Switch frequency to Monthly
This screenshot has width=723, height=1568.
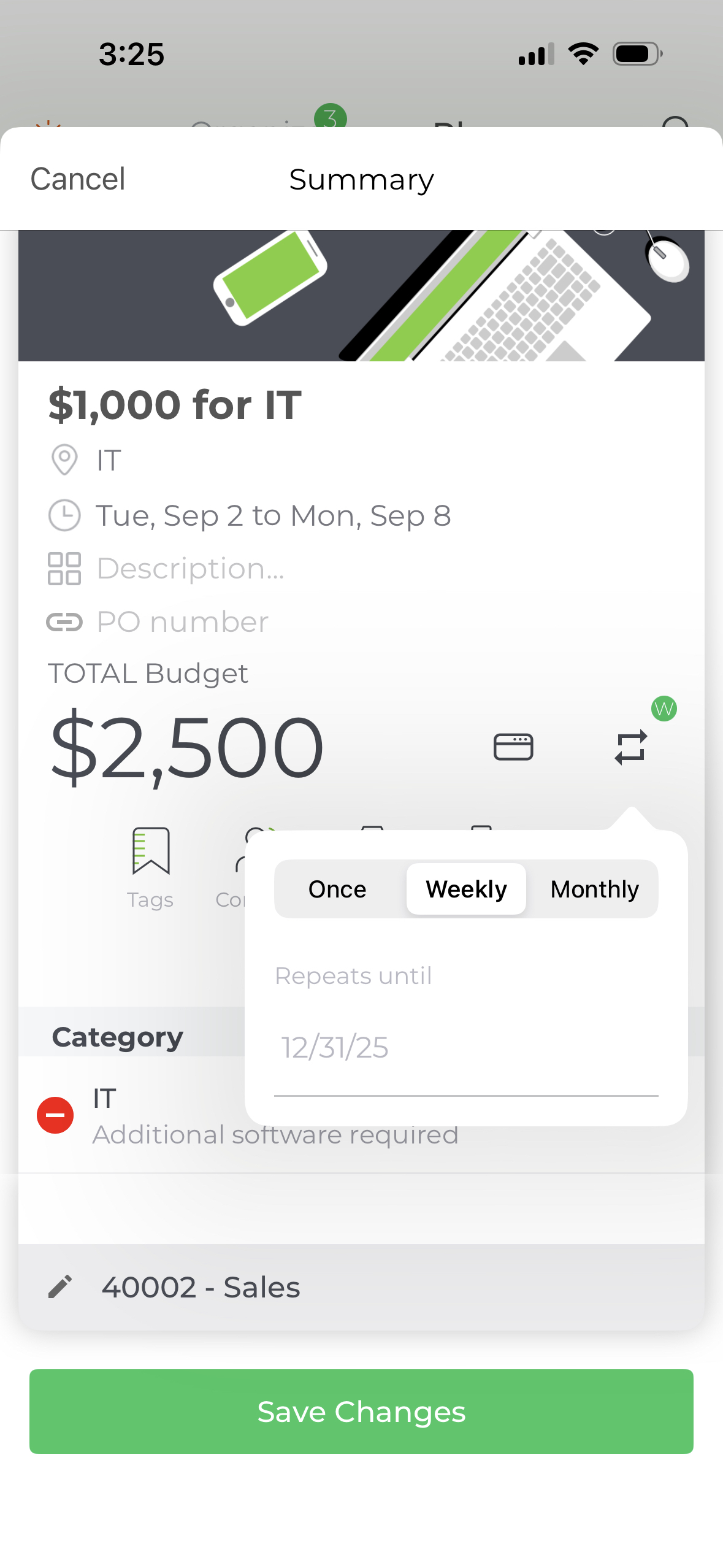[x=594, y=889]
